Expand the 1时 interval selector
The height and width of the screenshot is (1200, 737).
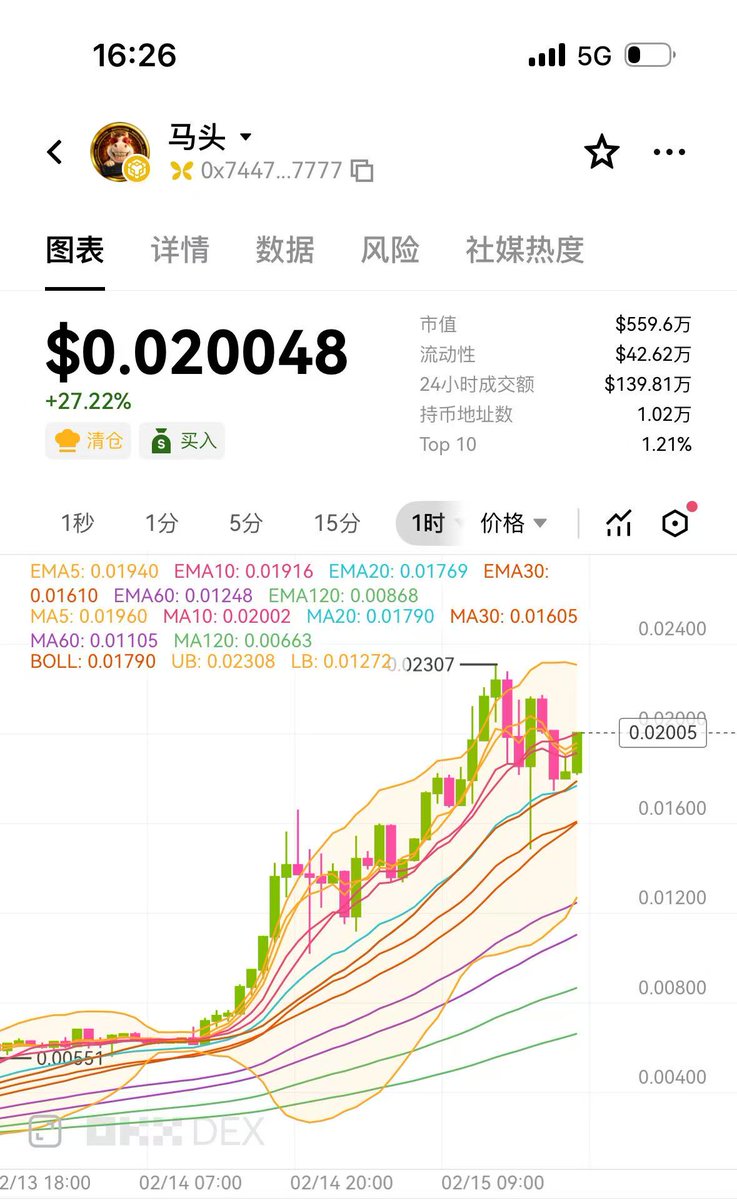click(x=432, y=522)
